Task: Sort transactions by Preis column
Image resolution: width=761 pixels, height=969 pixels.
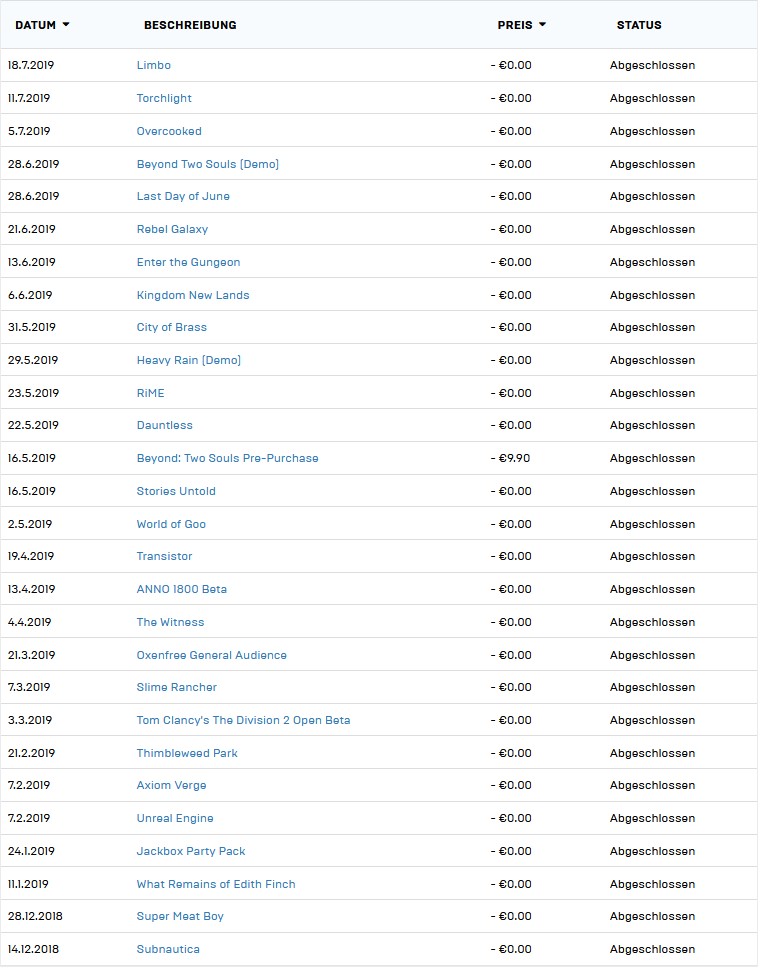Action: (x=521, y=25)
